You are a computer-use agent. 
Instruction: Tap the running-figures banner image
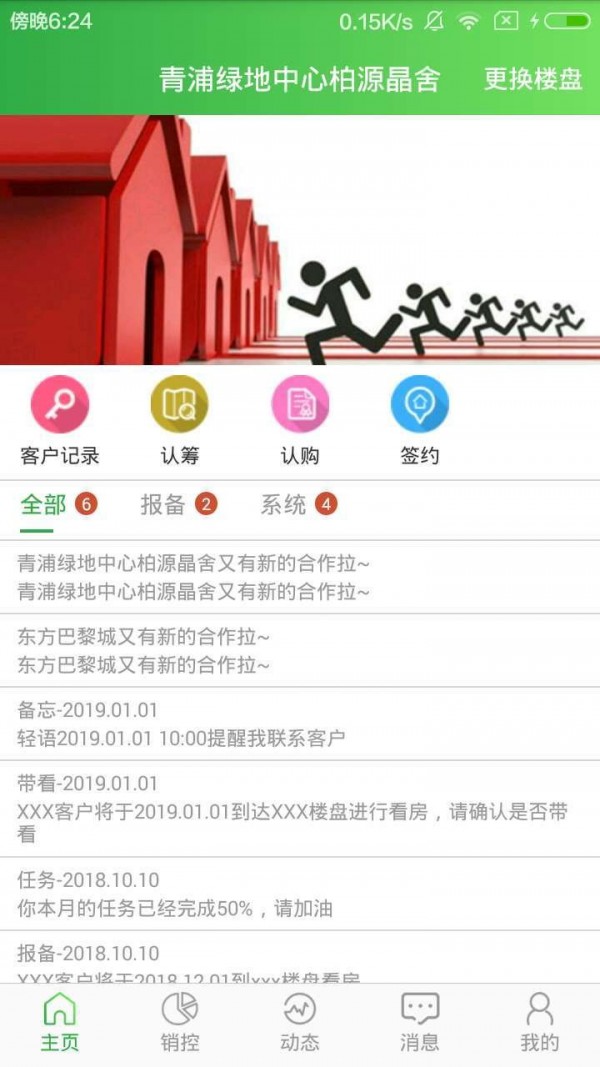point(300,240)
